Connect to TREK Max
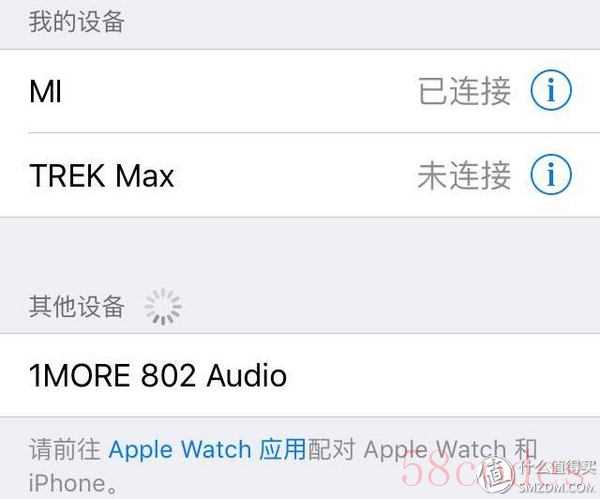Screen dimensions: 600x499 (250, 176)
